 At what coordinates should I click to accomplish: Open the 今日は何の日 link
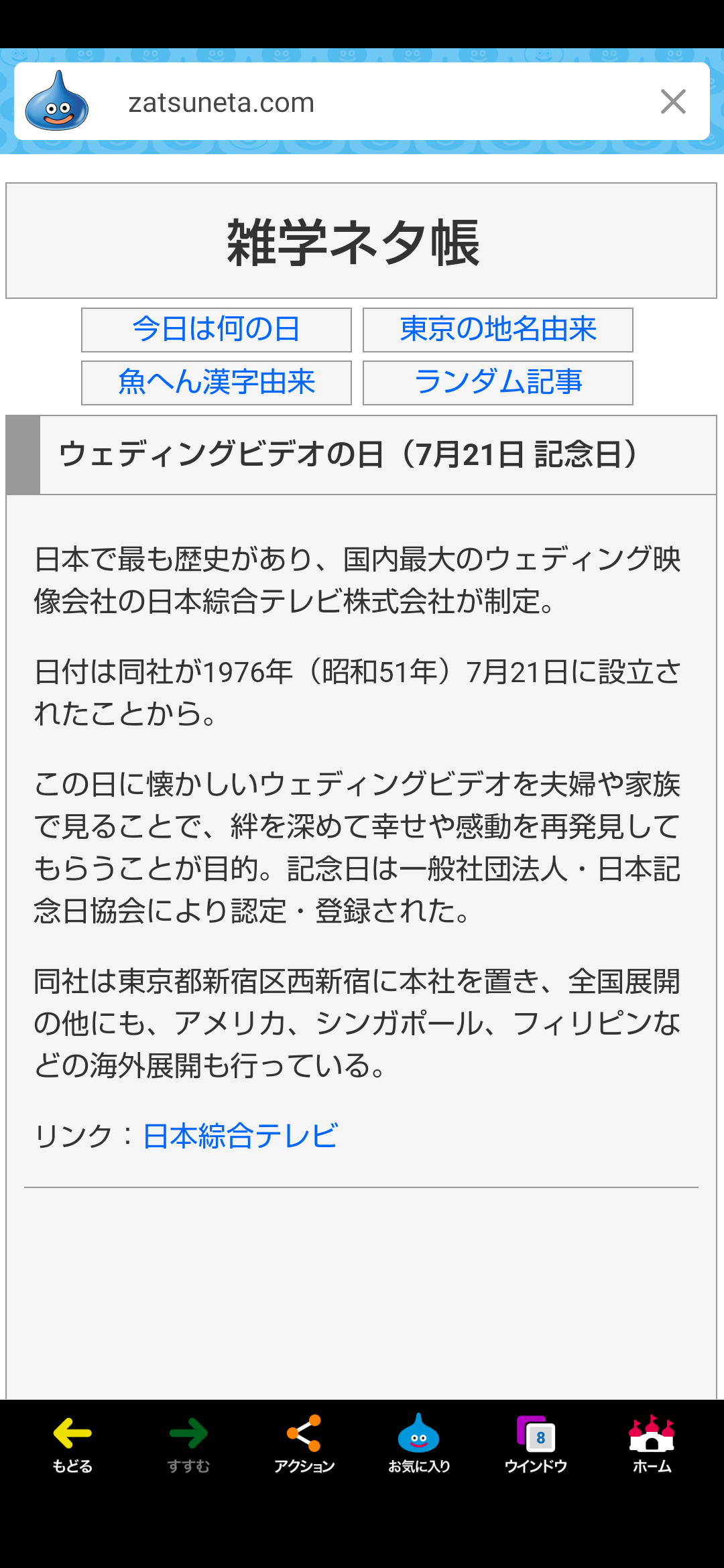point(217,330)
